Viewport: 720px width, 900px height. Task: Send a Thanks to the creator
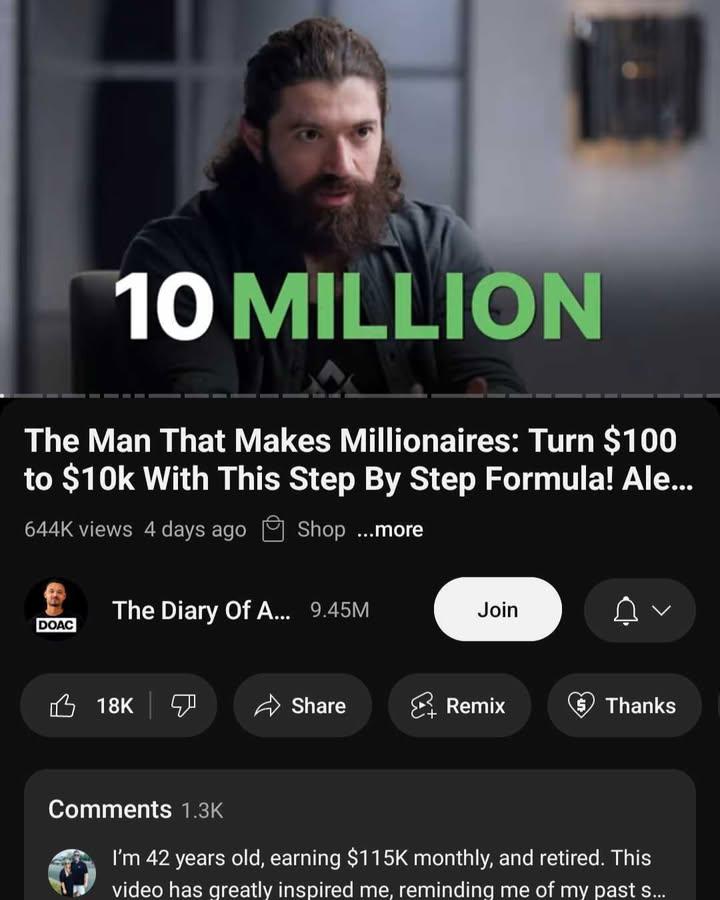(623, 706)
